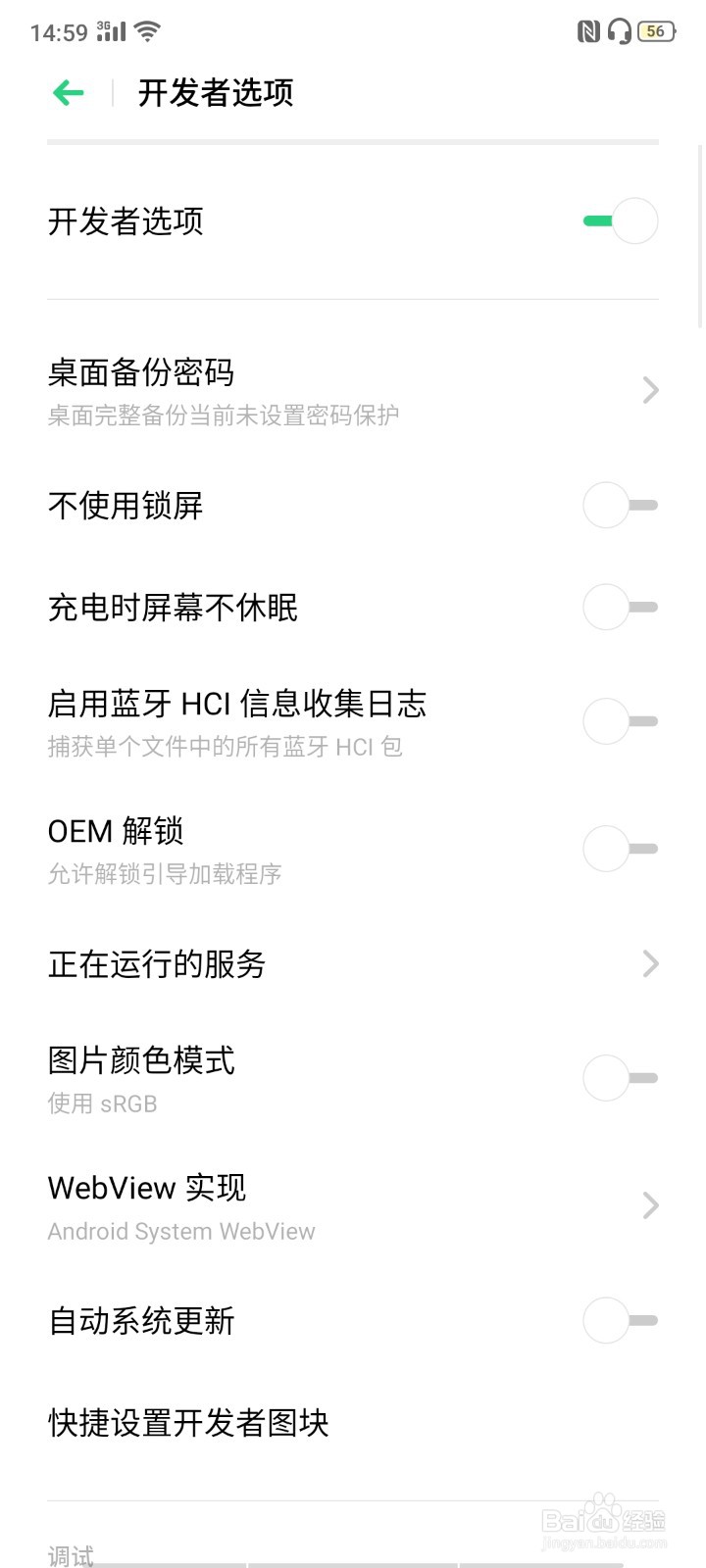Turn on OEM 解锁
Image resolution: width=706 pixels, height=1568 pixels.
coord(620,850)
